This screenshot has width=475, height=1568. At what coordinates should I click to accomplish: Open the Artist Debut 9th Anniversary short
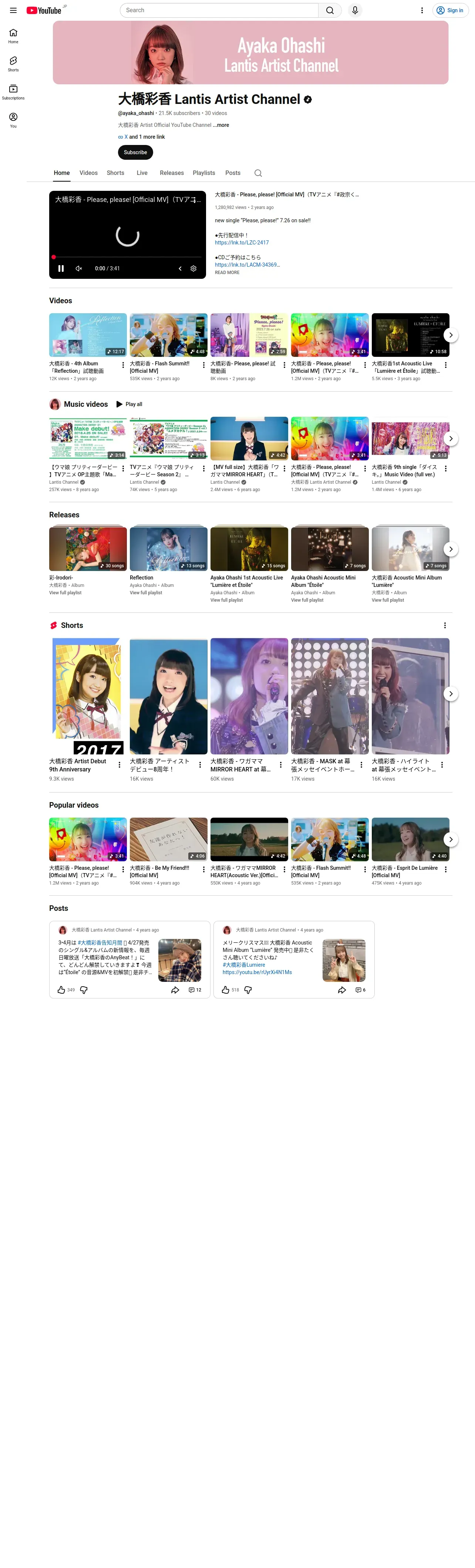[88, 696]
